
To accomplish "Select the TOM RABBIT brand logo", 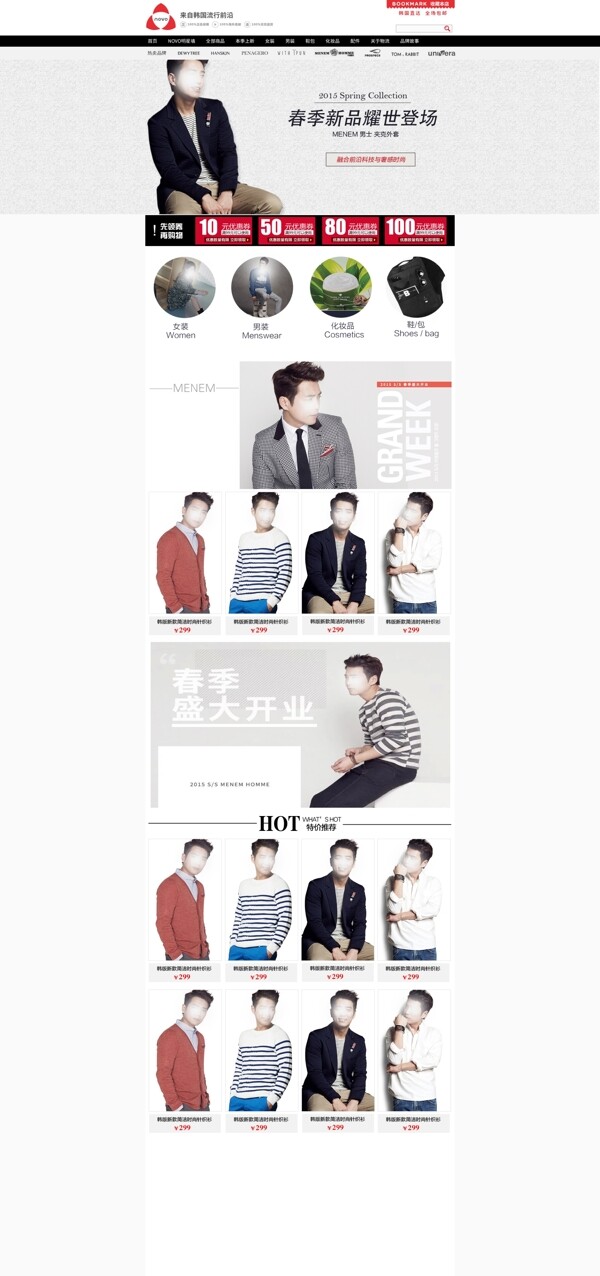I will 404,53.
